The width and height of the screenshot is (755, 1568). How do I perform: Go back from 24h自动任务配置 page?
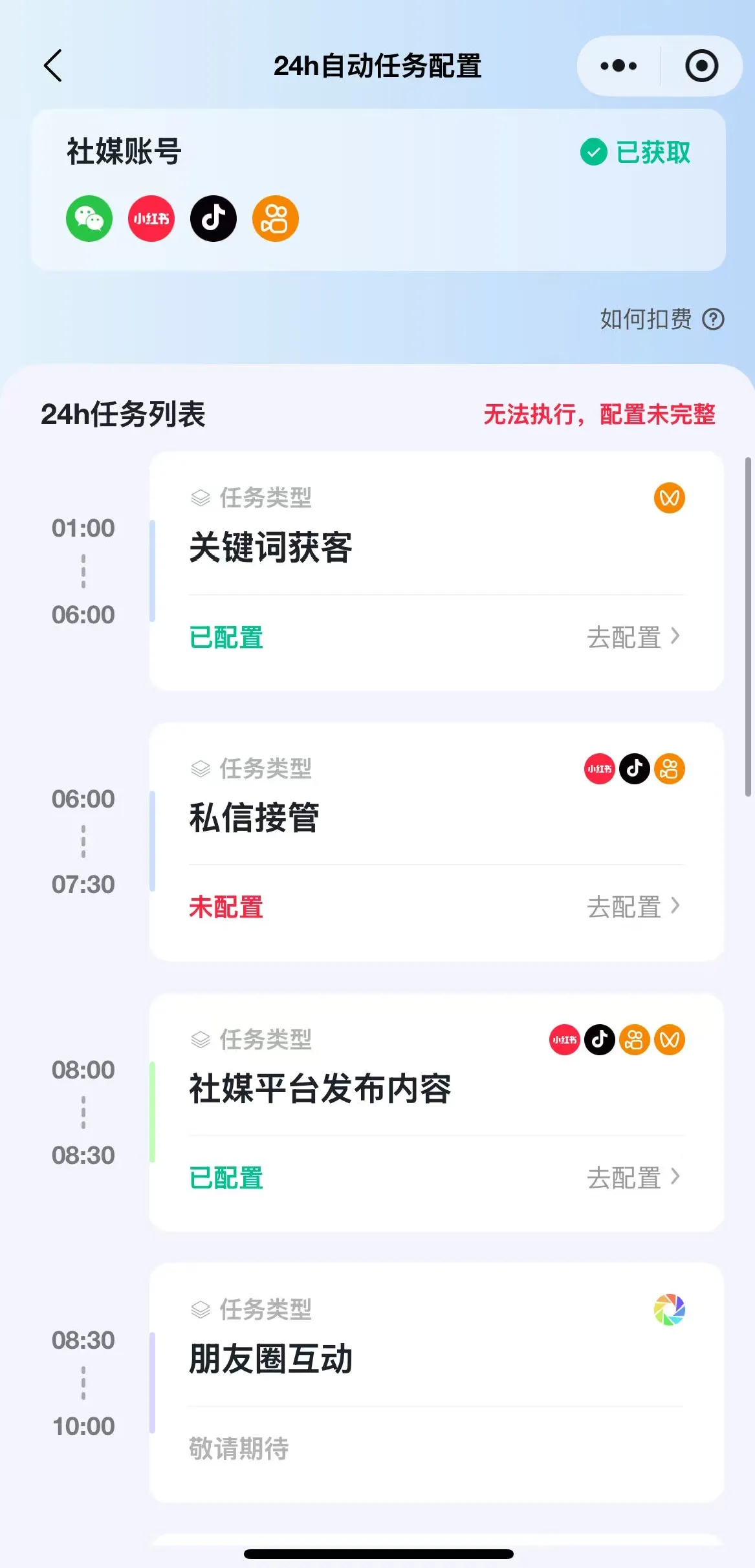click(53, 66)
